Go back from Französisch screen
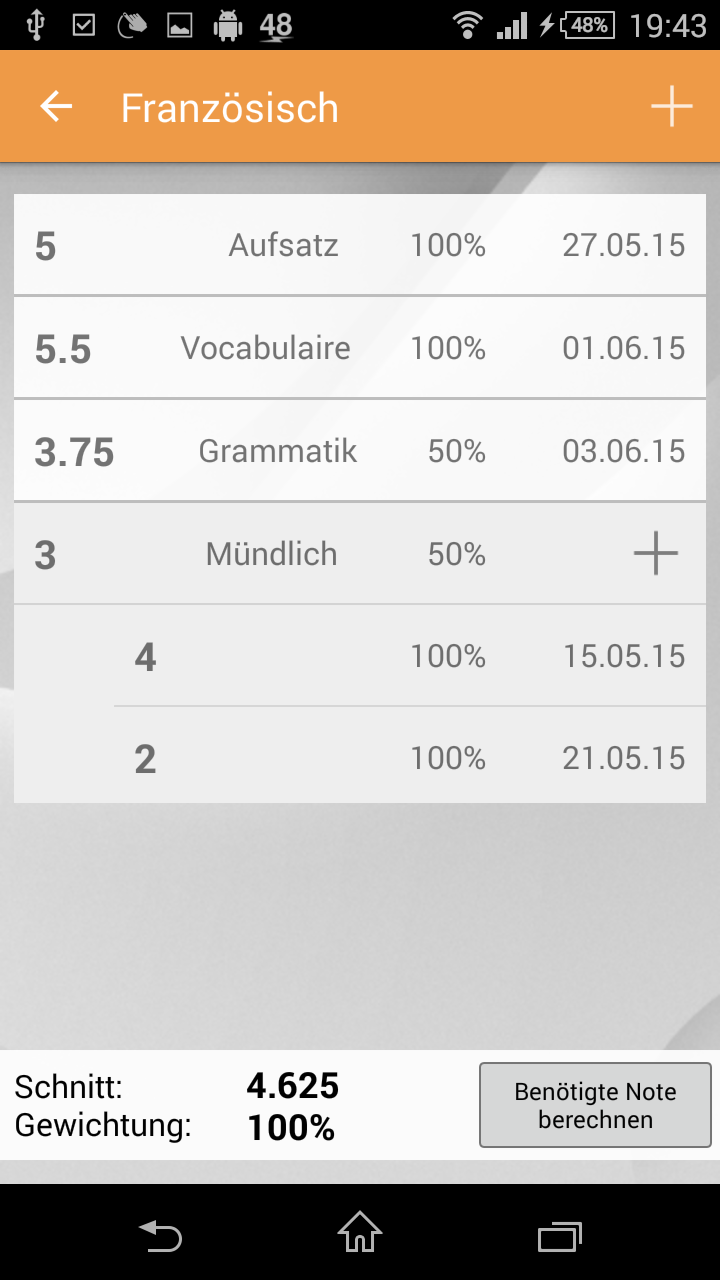 pyautogui.click(x=57, y=107)
